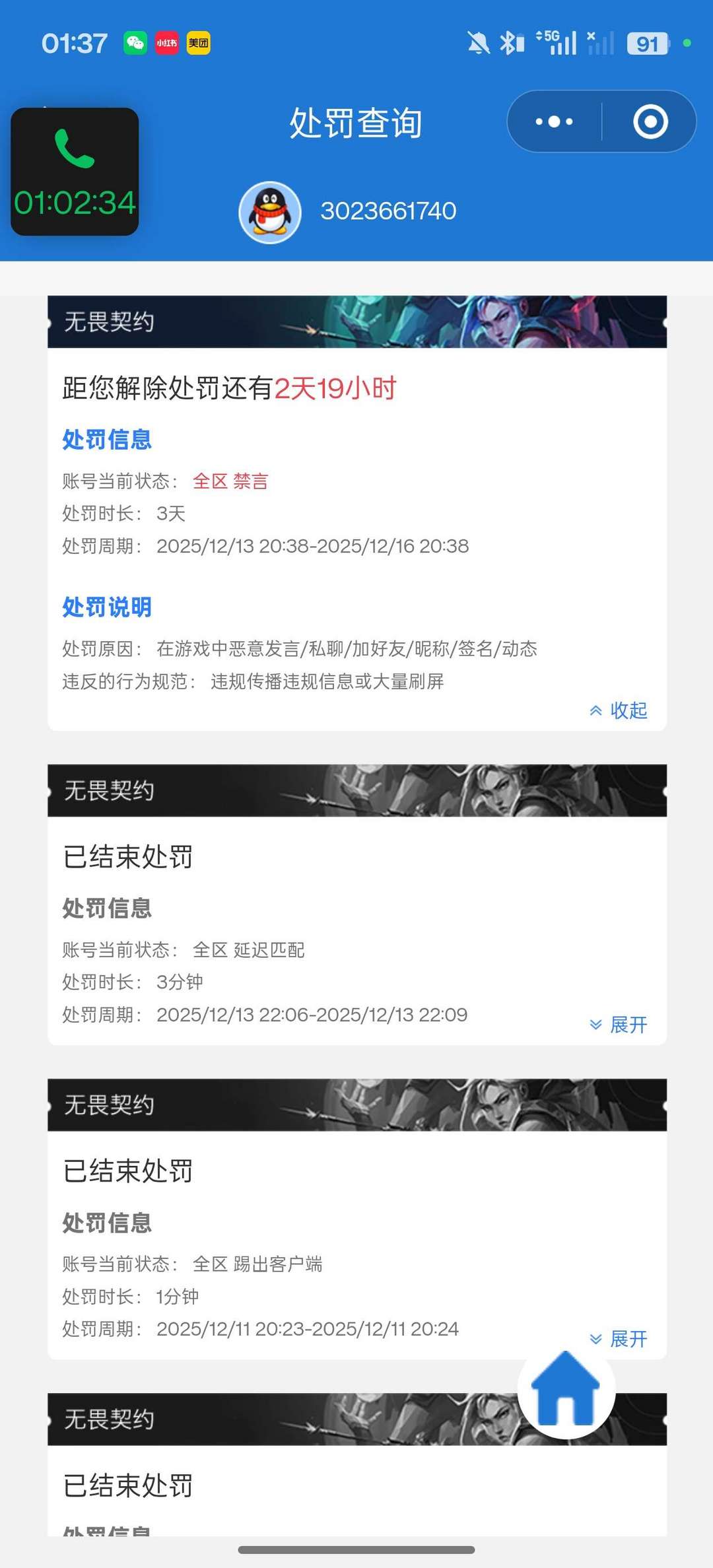This screenshot has height=1568, width=713.
Task: Close the mini program via circle button
Action: [x=650, y=121]
